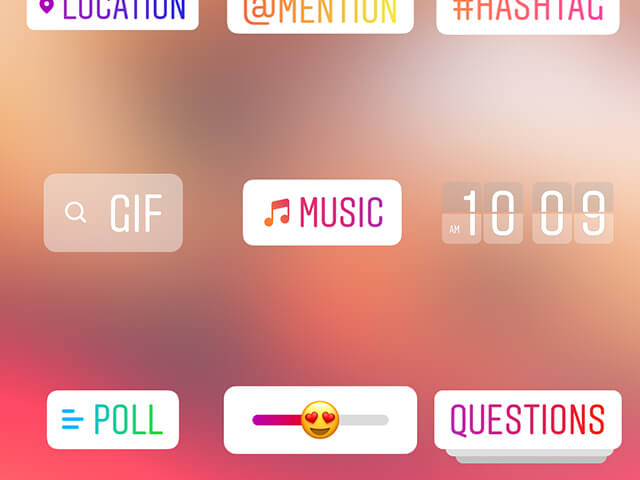Choose the #Hashtag sticker
Viewport: 640px width, 480px height.
pos(529,14)
